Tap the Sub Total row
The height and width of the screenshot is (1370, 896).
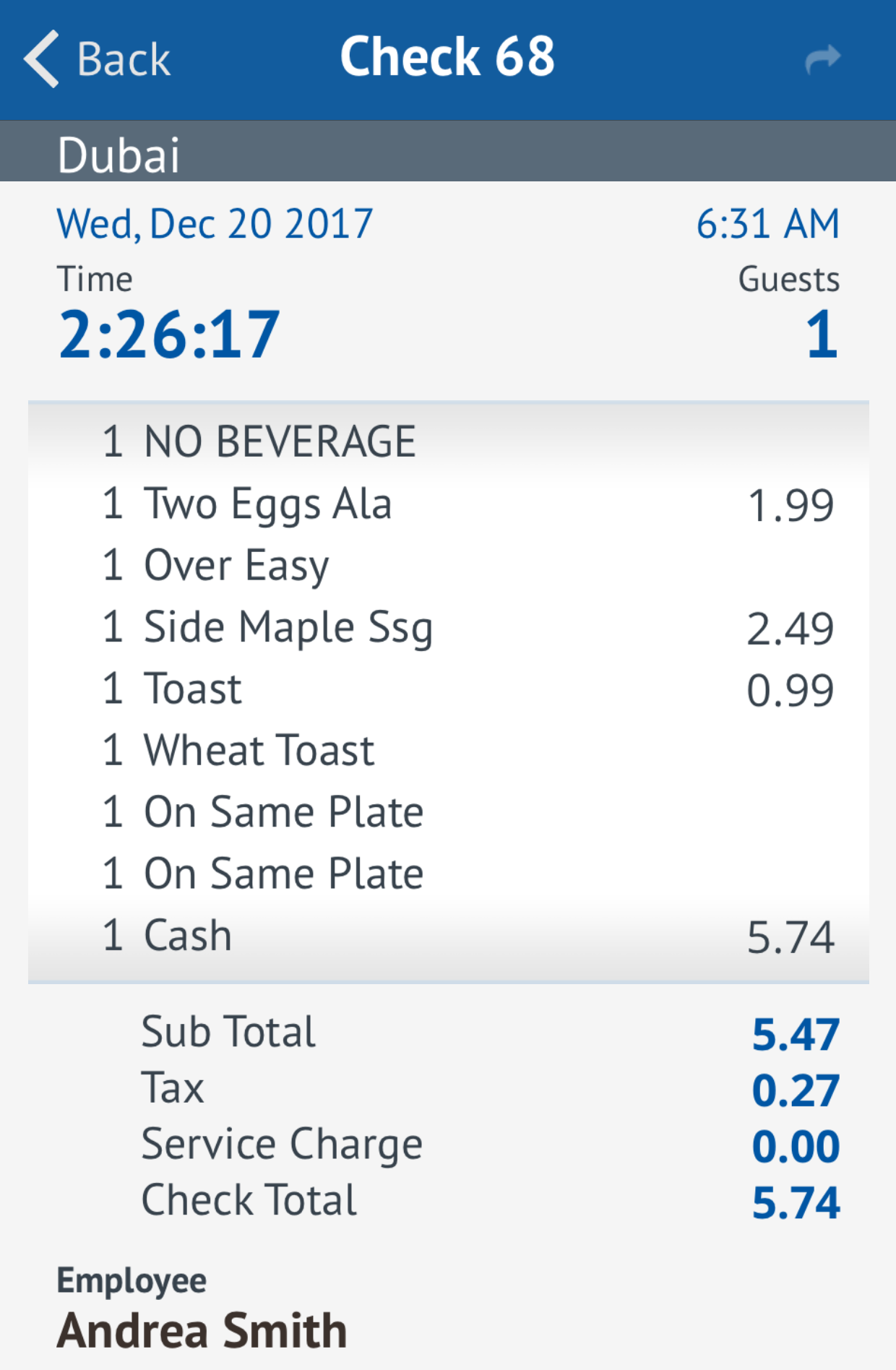tap(228, 1032)
